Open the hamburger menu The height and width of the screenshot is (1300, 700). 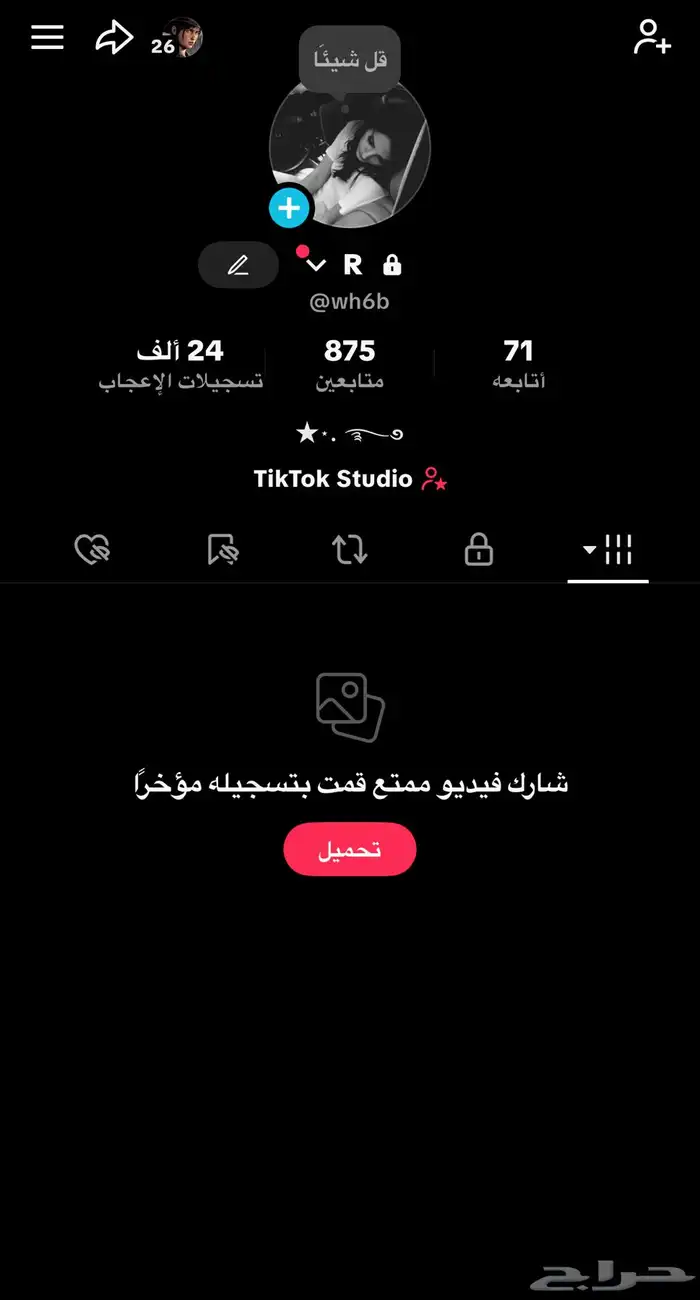click(x=47, y=38)
